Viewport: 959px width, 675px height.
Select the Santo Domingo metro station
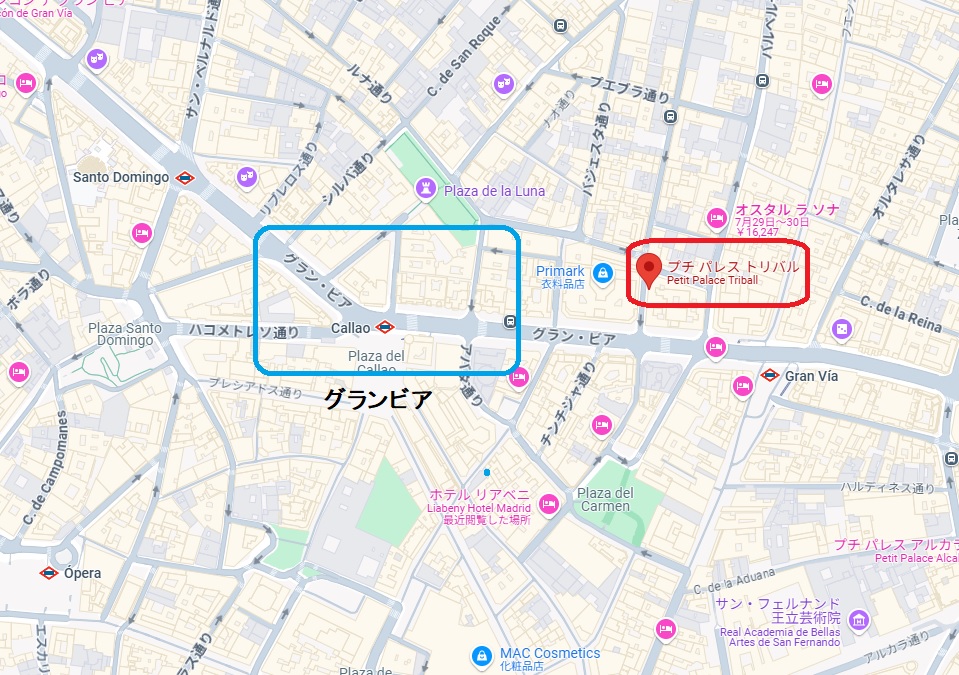pos(184,178)
